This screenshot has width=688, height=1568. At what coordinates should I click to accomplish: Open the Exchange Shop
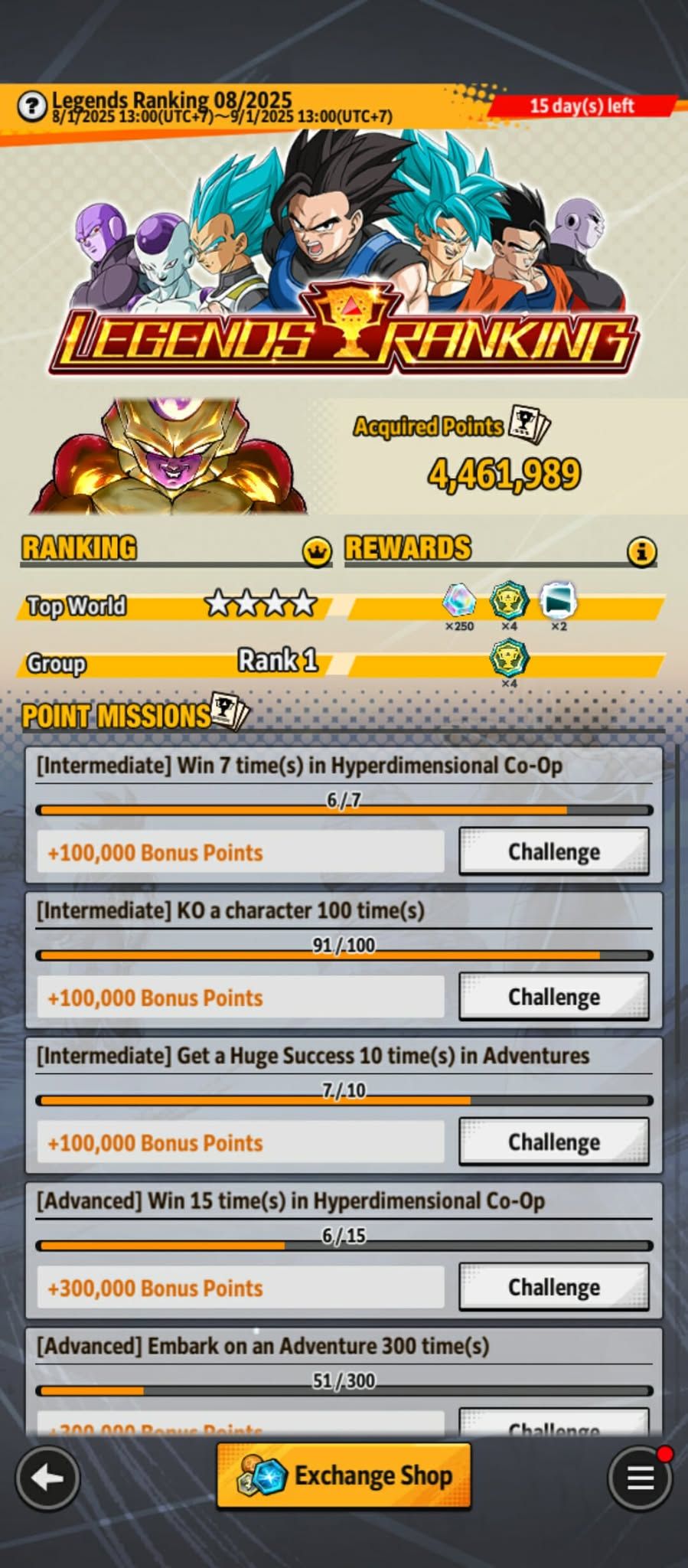click(x=344, y=1475)
